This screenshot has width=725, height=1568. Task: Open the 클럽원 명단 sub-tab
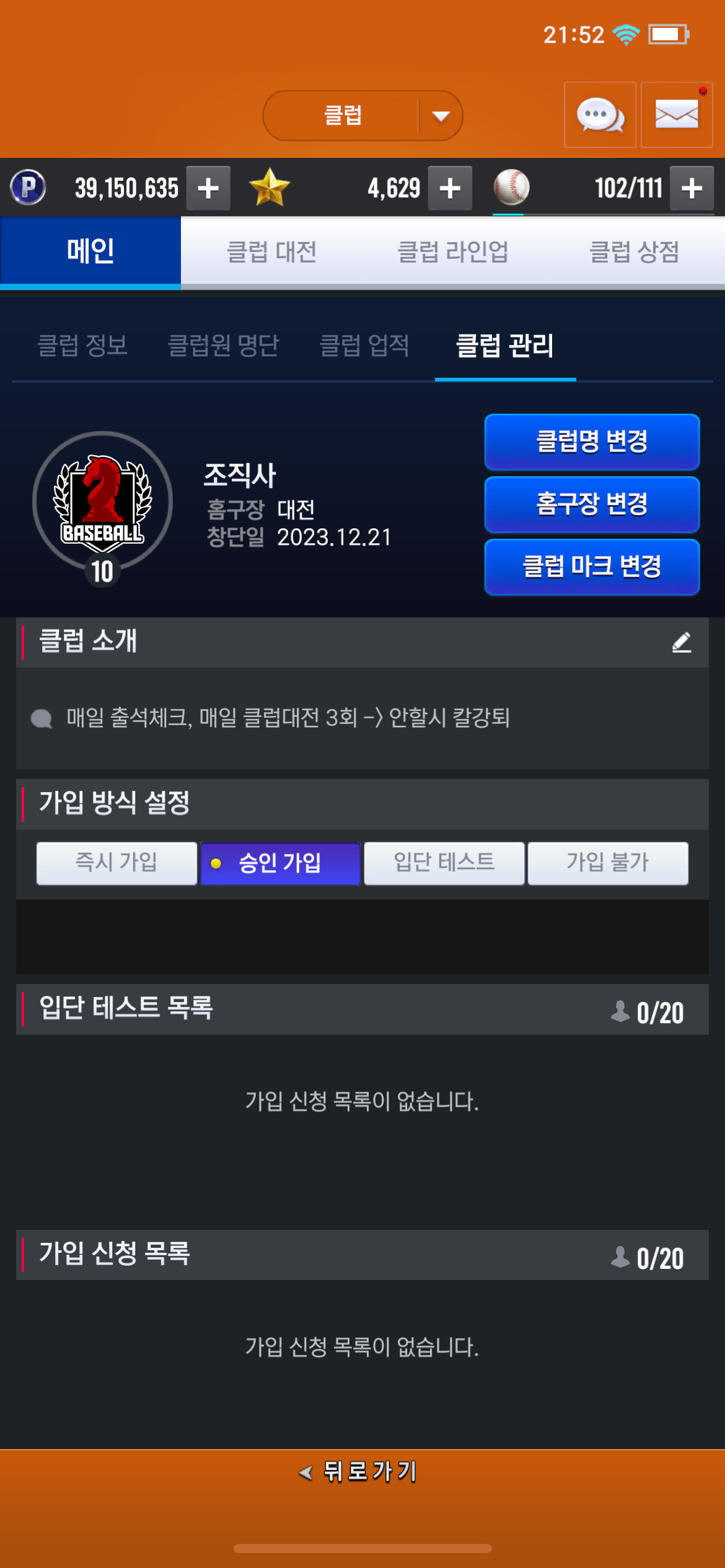click(x=223, y=346)
